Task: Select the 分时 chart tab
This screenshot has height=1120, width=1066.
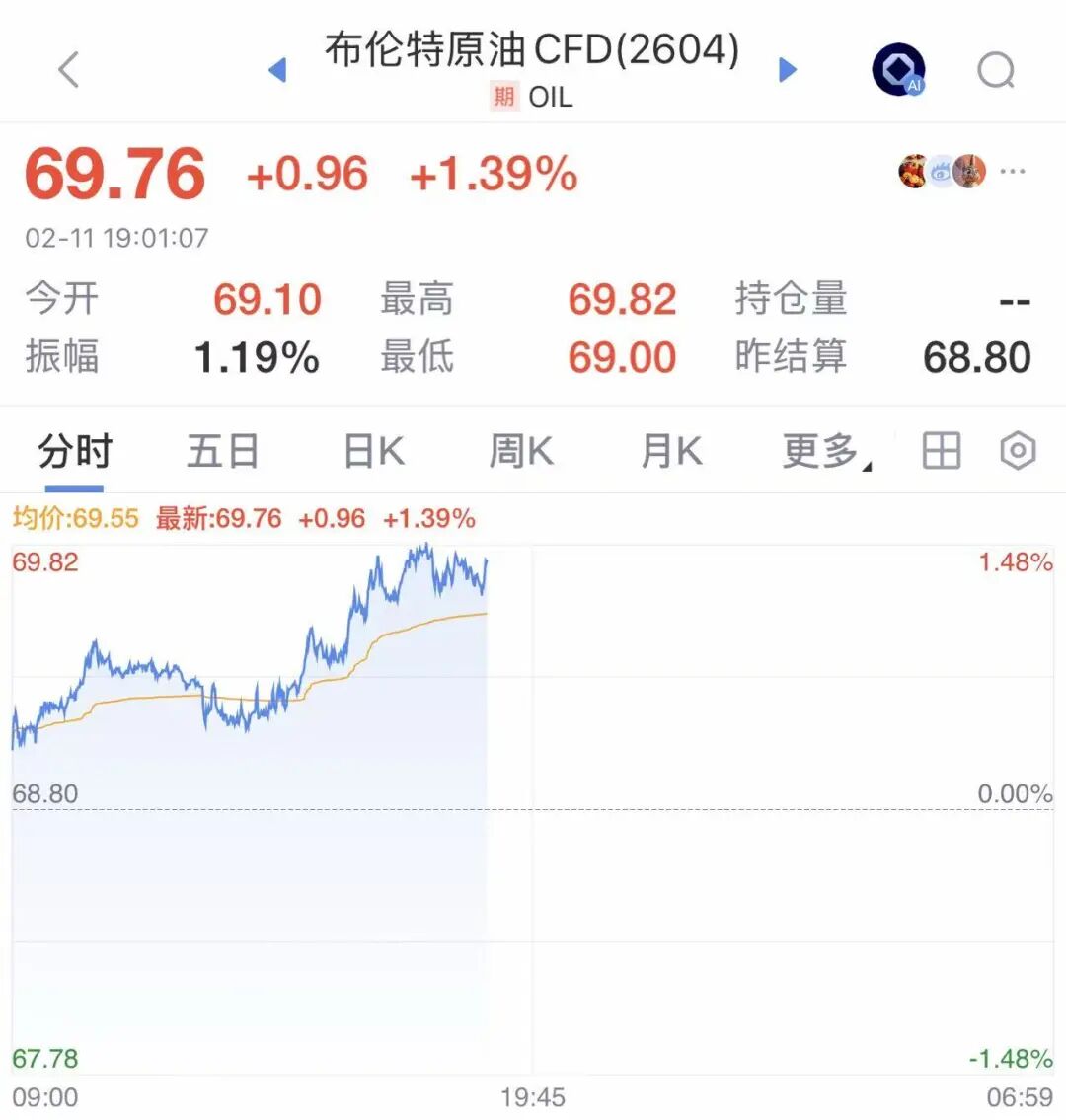Action: [x=75, y=452]
